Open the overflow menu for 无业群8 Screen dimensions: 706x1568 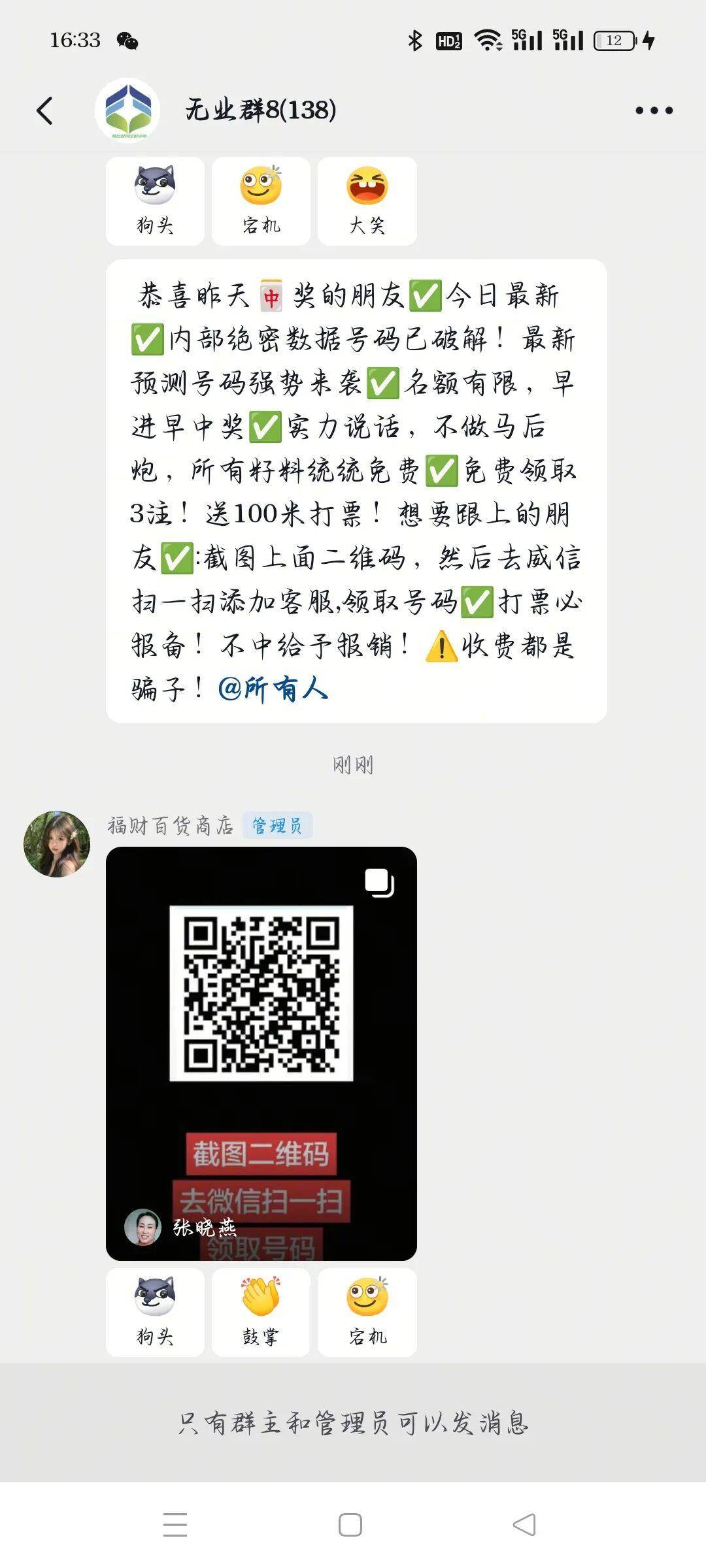[x=654, y=110]
